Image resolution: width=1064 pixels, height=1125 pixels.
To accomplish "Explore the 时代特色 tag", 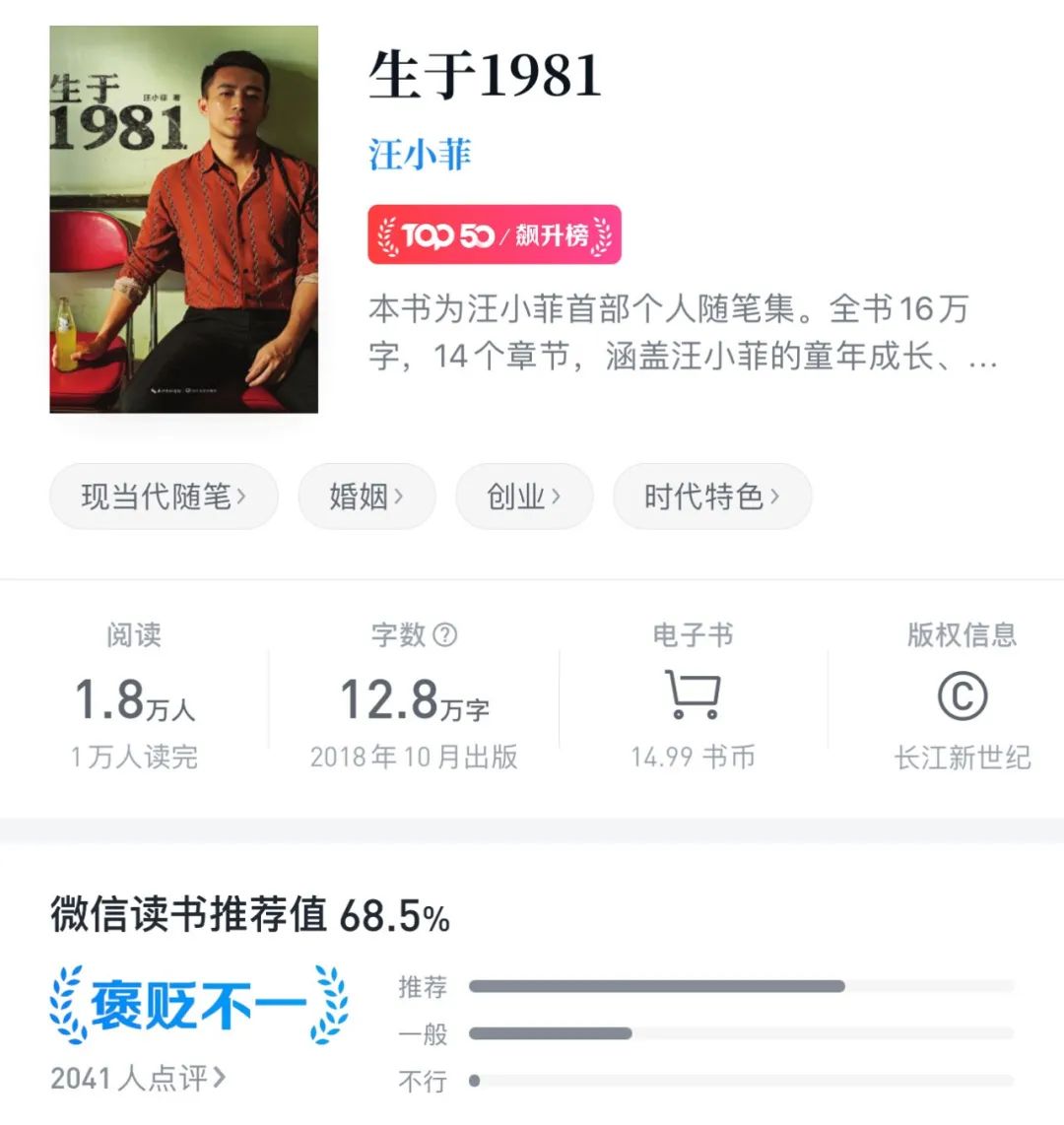I will coord(712,496).
